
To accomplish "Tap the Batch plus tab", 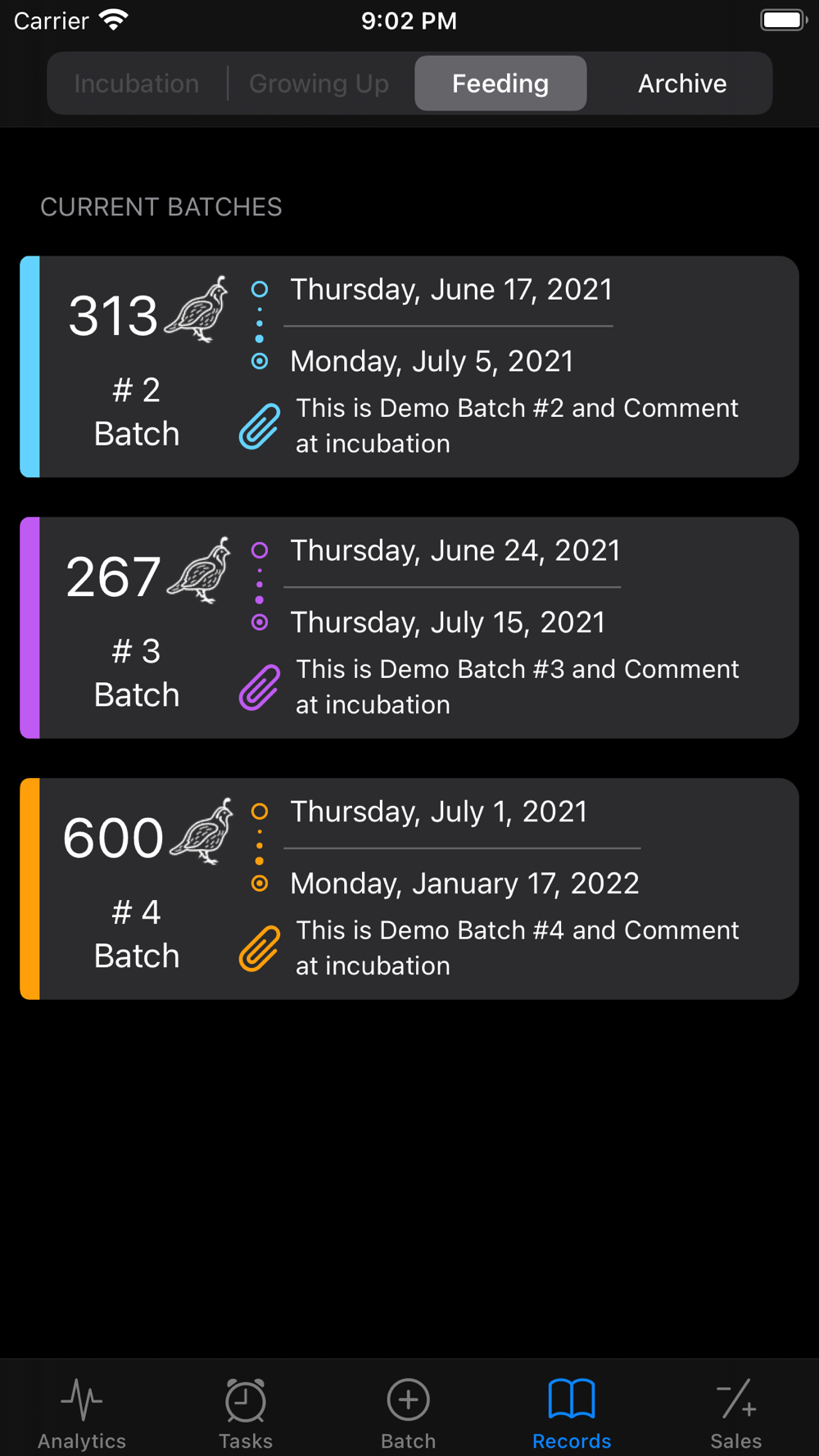I will (409, 1413).
